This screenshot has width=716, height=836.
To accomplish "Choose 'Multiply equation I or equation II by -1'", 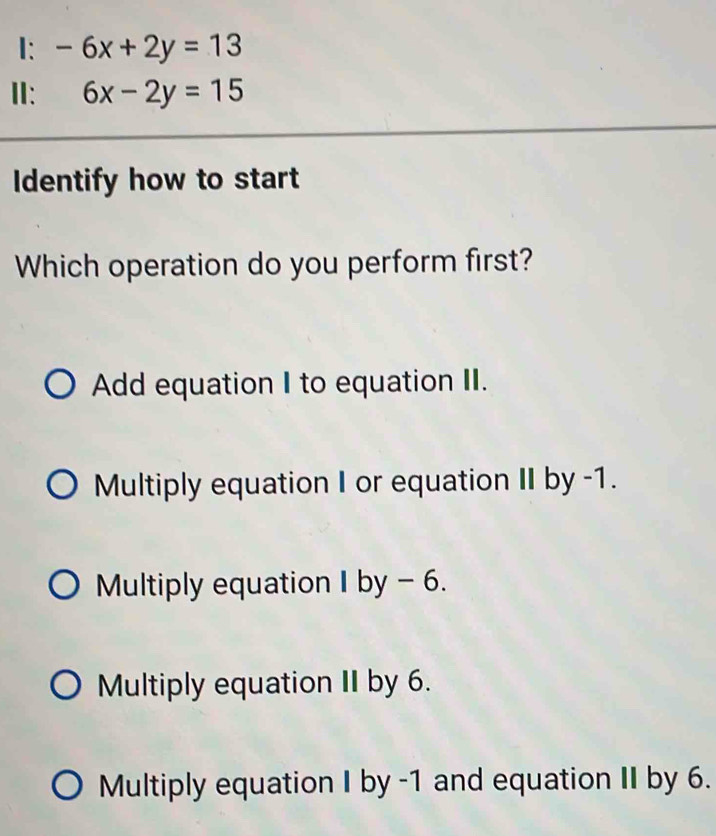I will point(64,485).
